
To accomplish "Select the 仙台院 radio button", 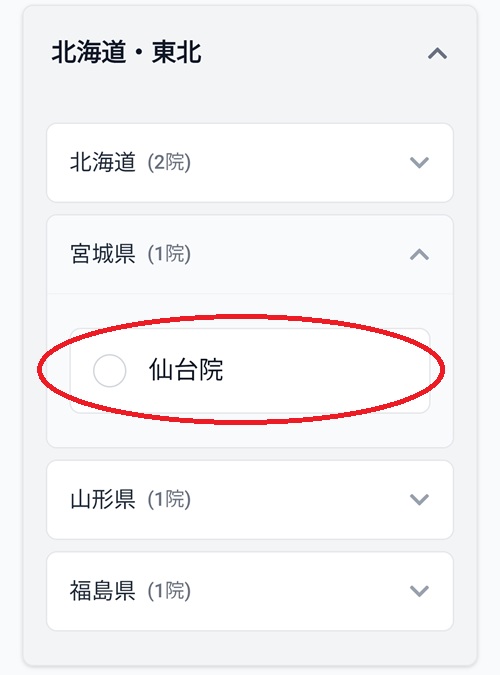I will pos(109,370).
